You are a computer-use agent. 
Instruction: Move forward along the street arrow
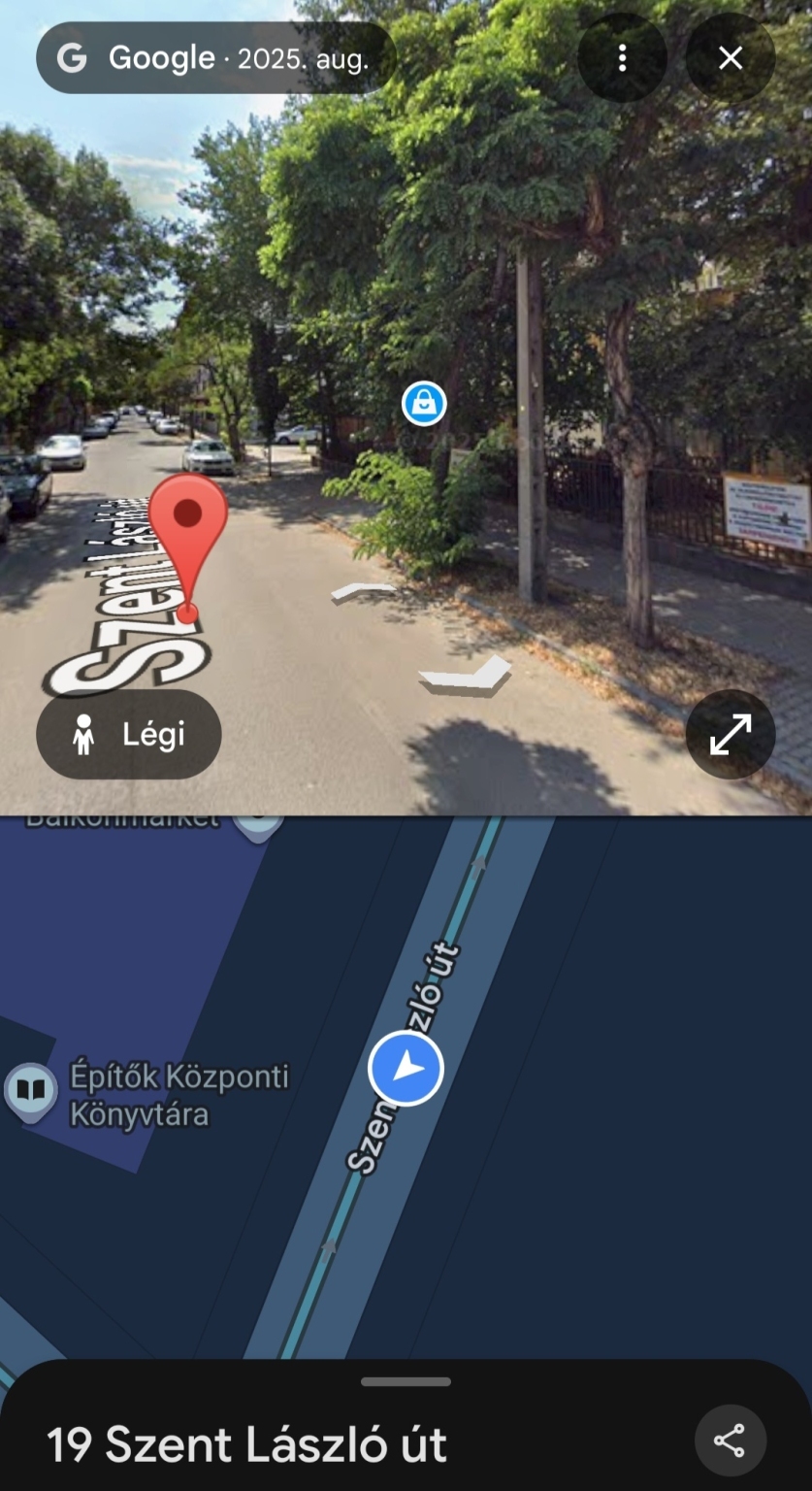(x=364, y=590)
